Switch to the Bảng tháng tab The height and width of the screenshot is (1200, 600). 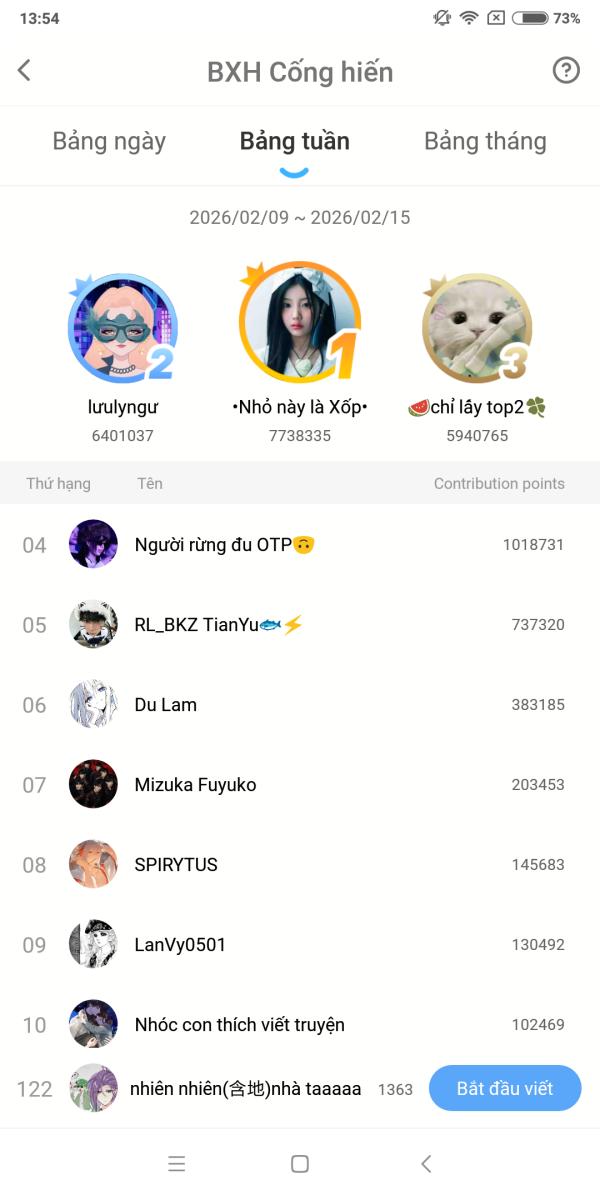(485, 141)
